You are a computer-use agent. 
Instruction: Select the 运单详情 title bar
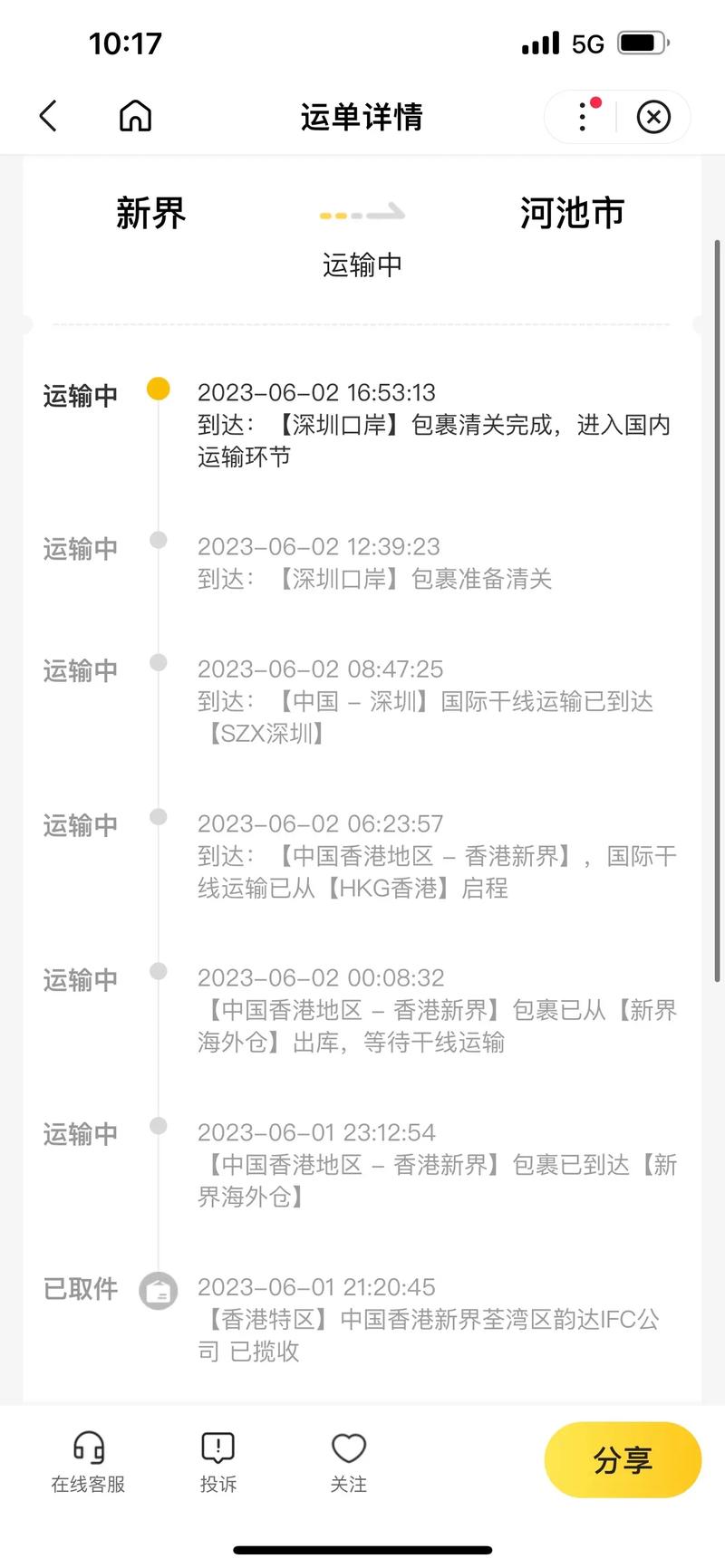tap(362, 116)
